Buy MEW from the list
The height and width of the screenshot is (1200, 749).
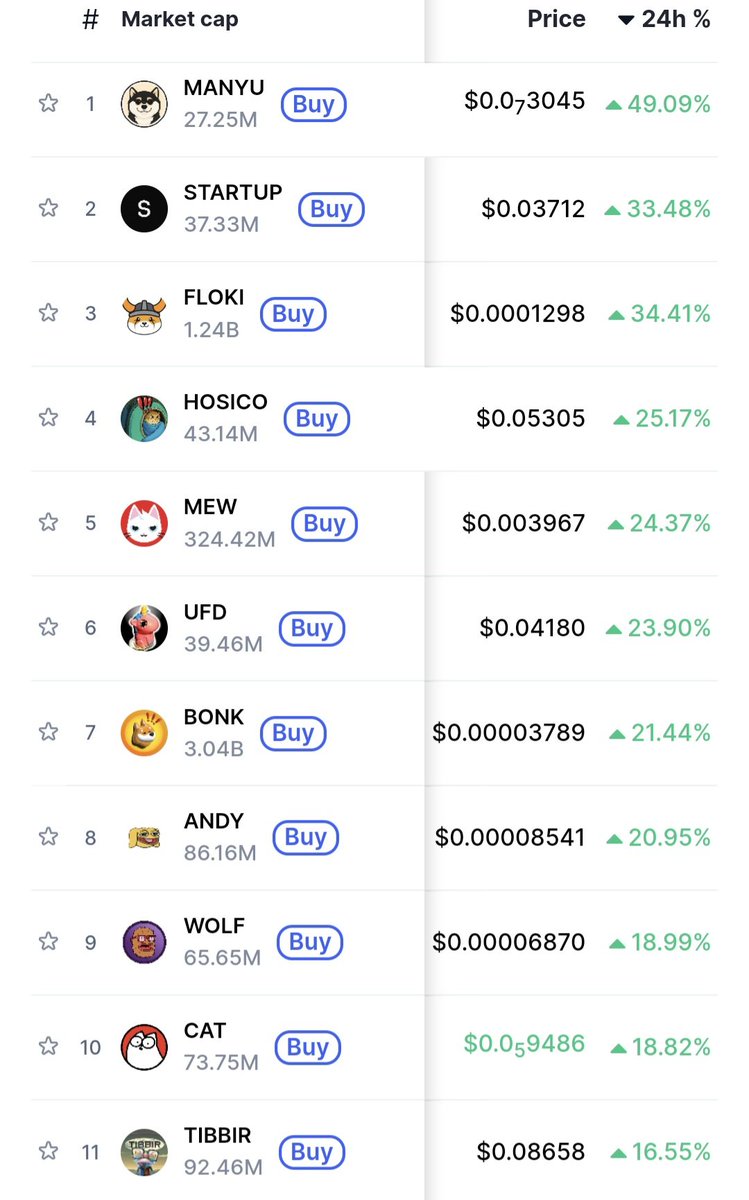(x=324, y=524)
